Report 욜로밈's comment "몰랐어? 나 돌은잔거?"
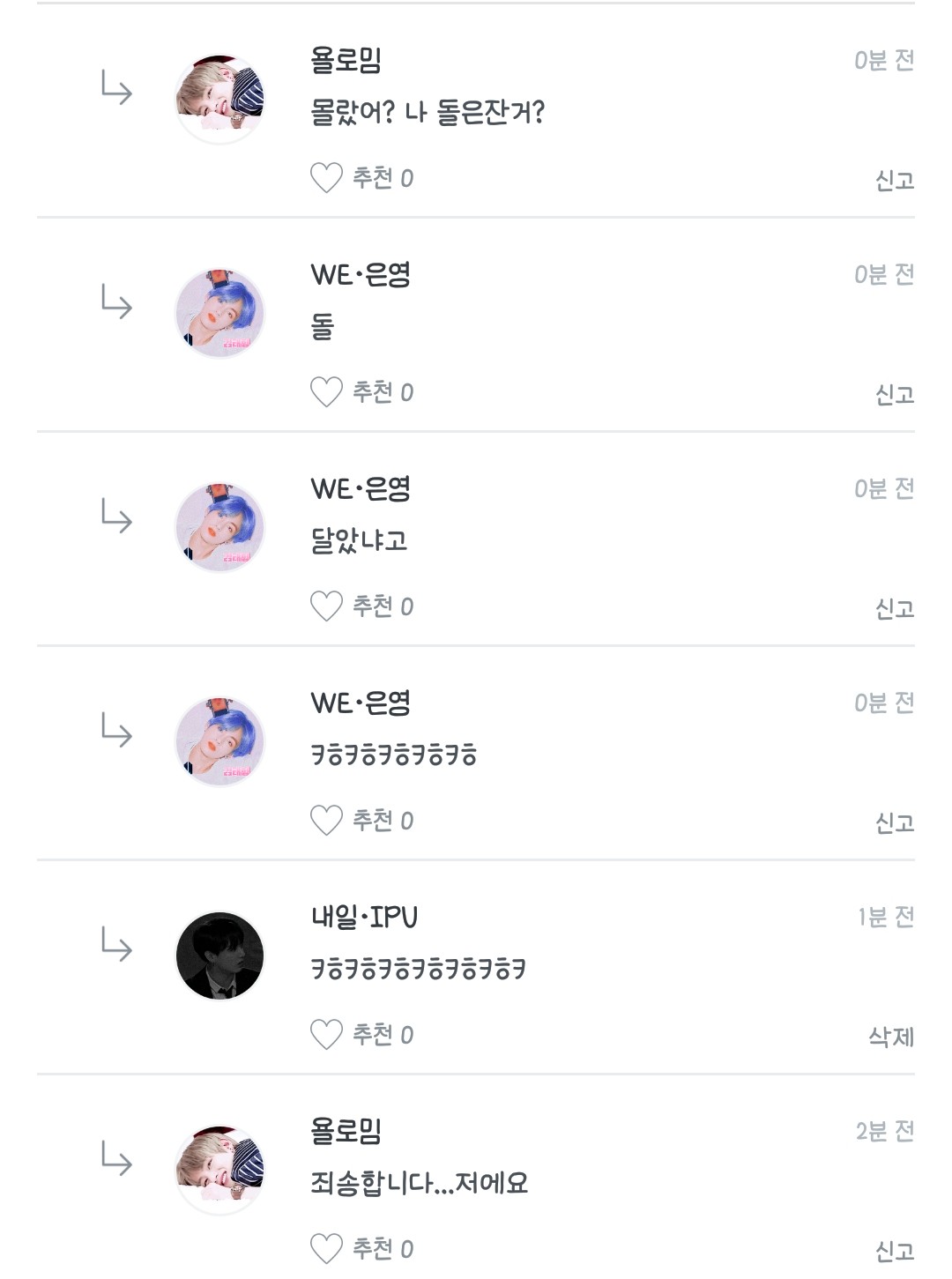Viewport: 952px width, 1279px height. pyautogui.click(x=894, y=181)
